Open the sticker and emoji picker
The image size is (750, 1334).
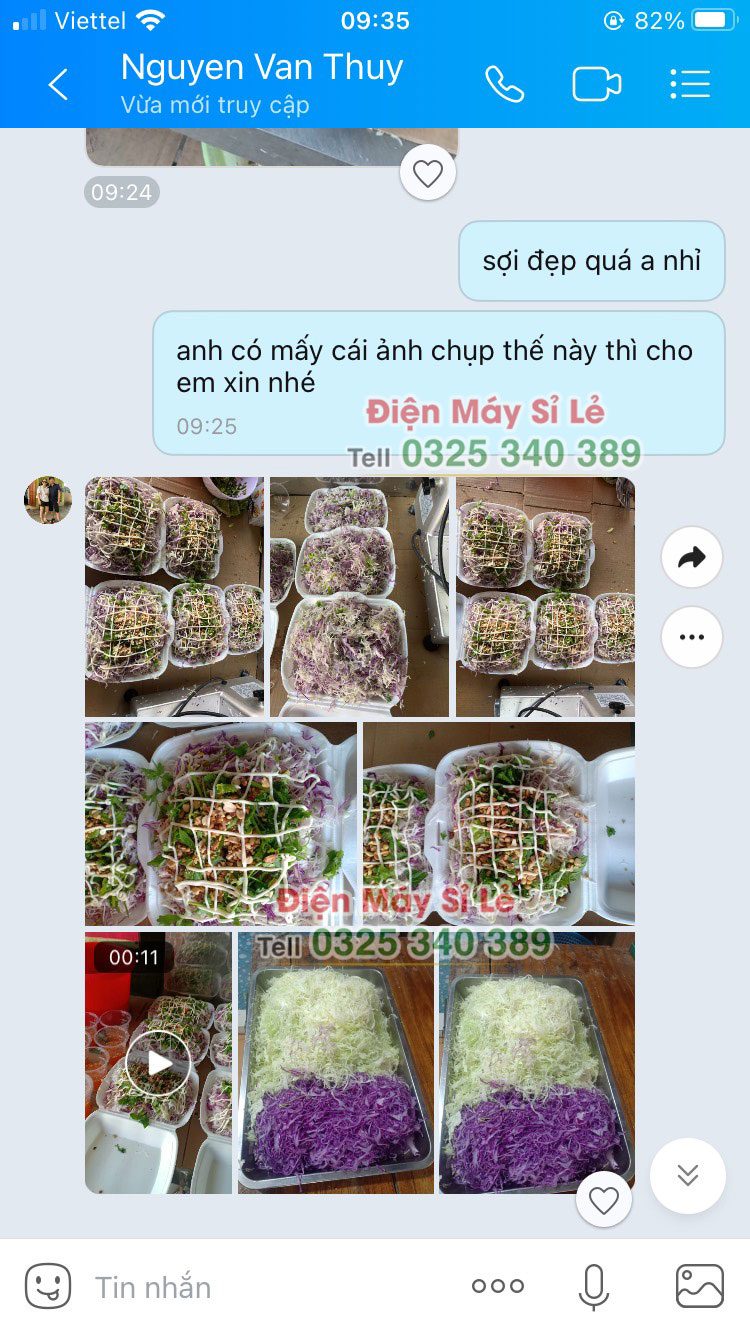click(48, 1286)
